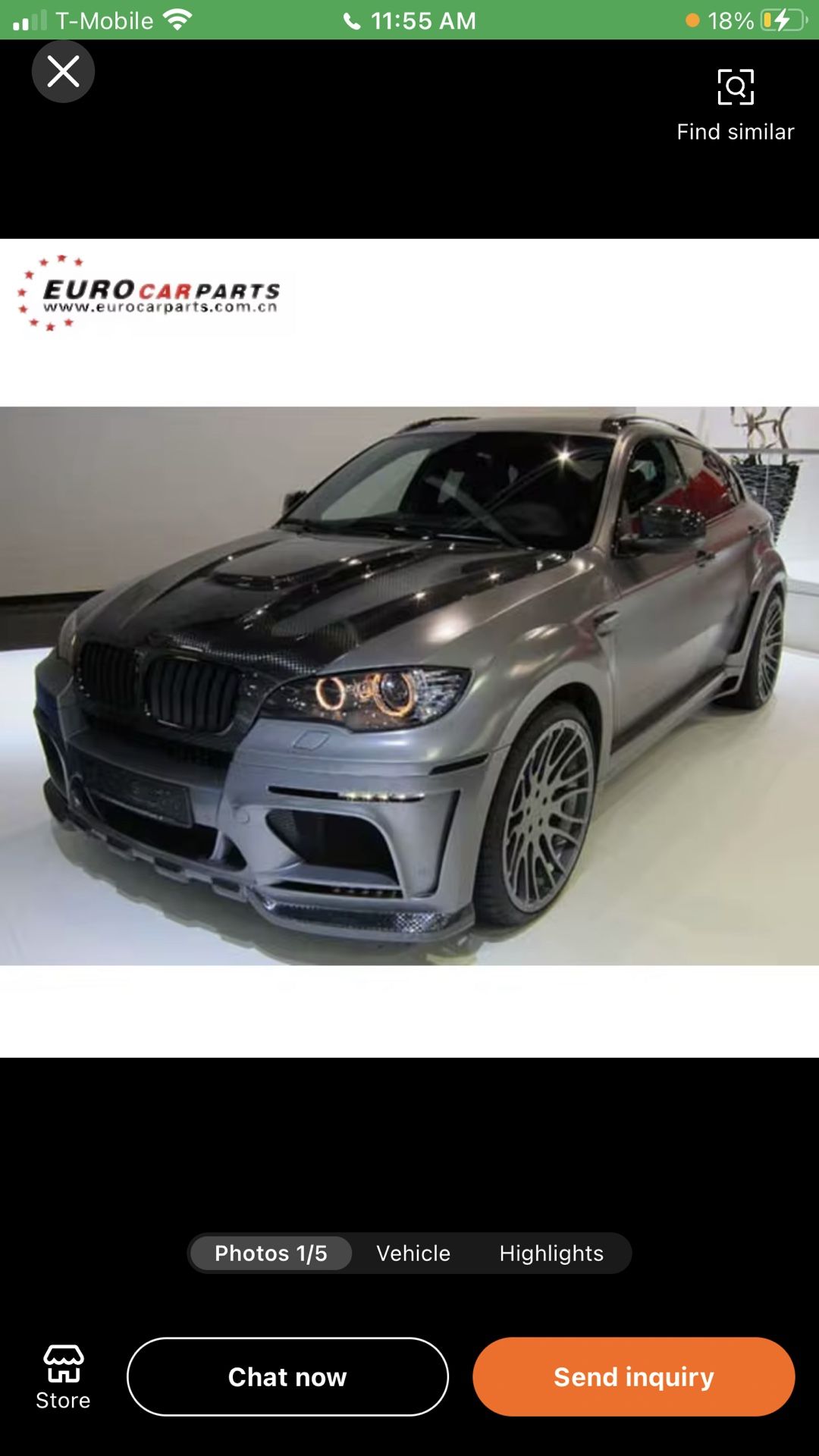Start a chat with Chat now

287,1376
